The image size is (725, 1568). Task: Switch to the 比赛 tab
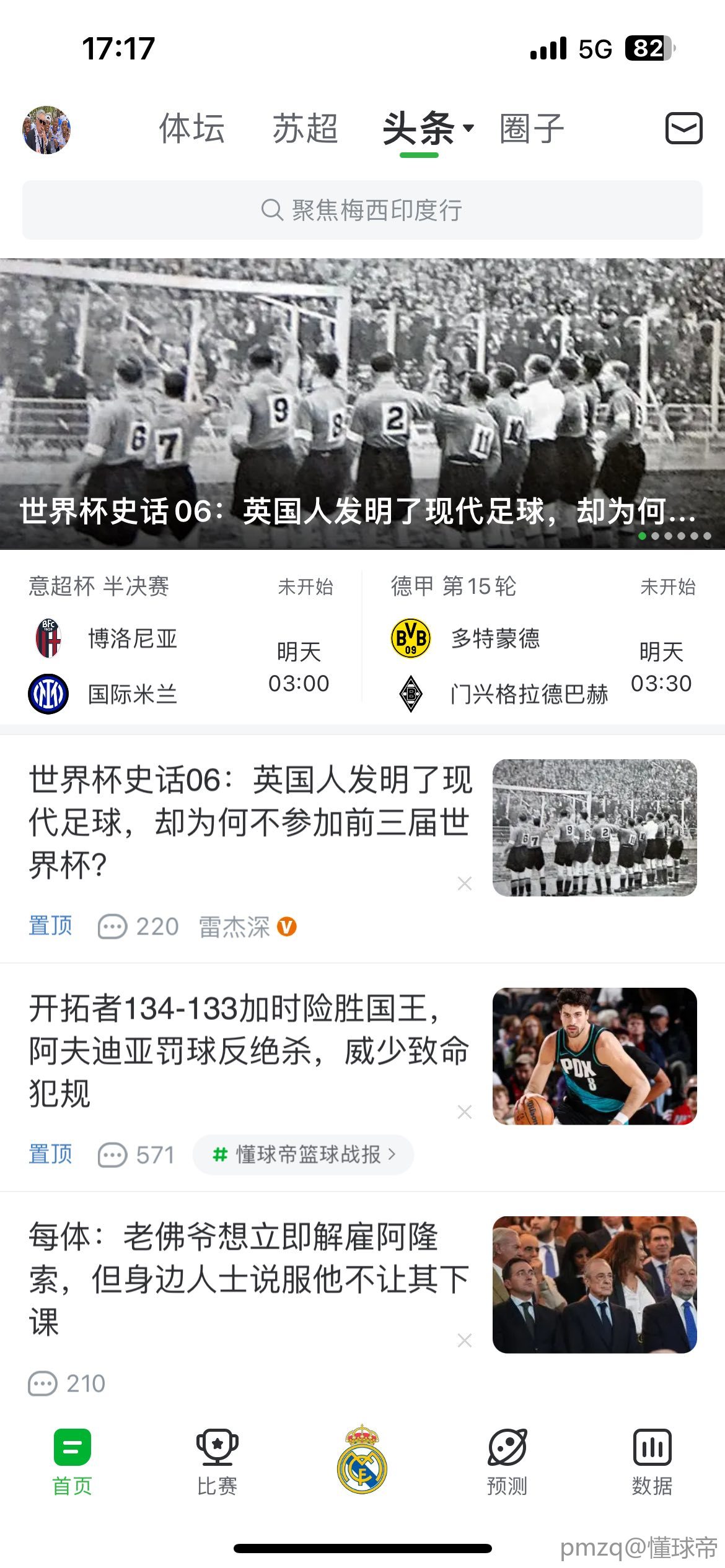click(x=217, y=1461)
